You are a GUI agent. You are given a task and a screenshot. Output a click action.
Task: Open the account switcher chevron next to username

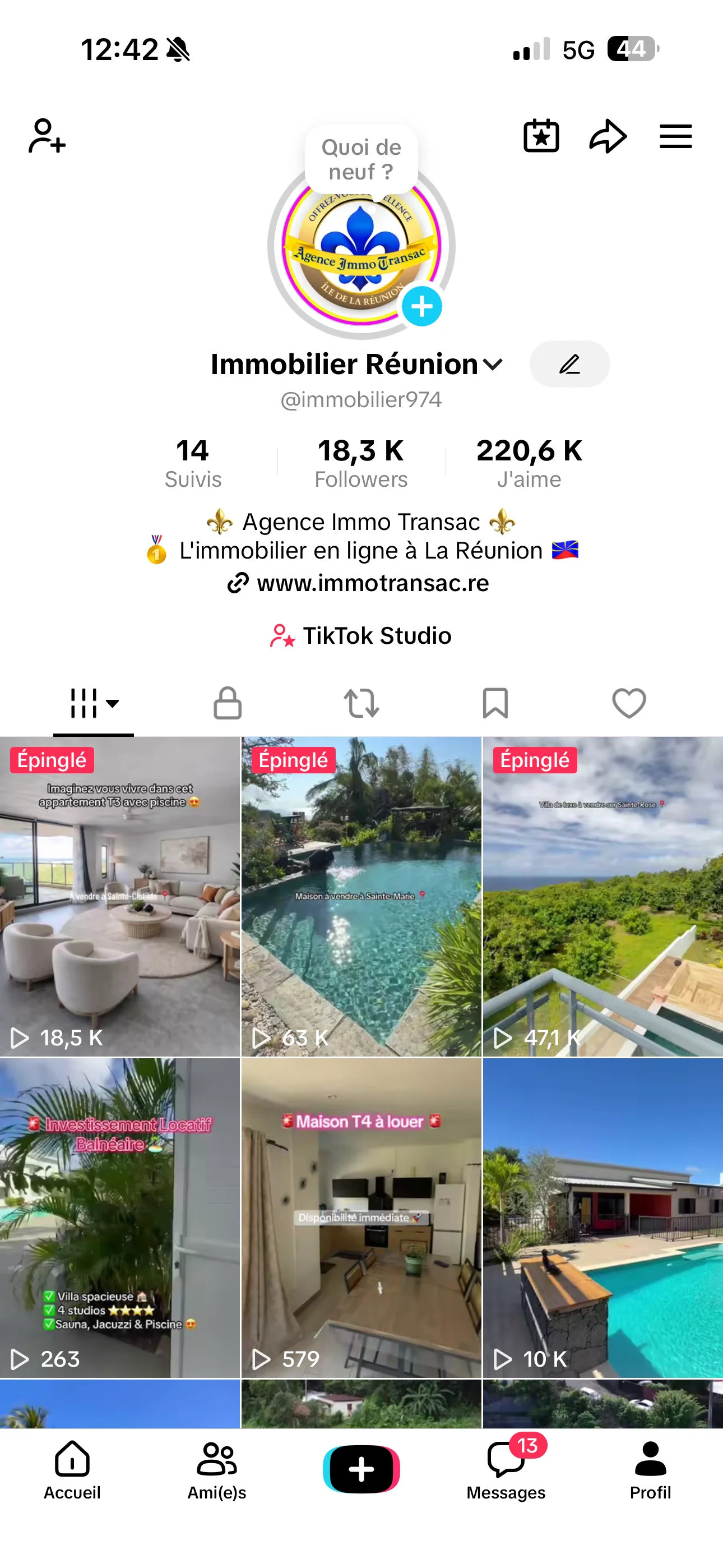click(492, 365)
